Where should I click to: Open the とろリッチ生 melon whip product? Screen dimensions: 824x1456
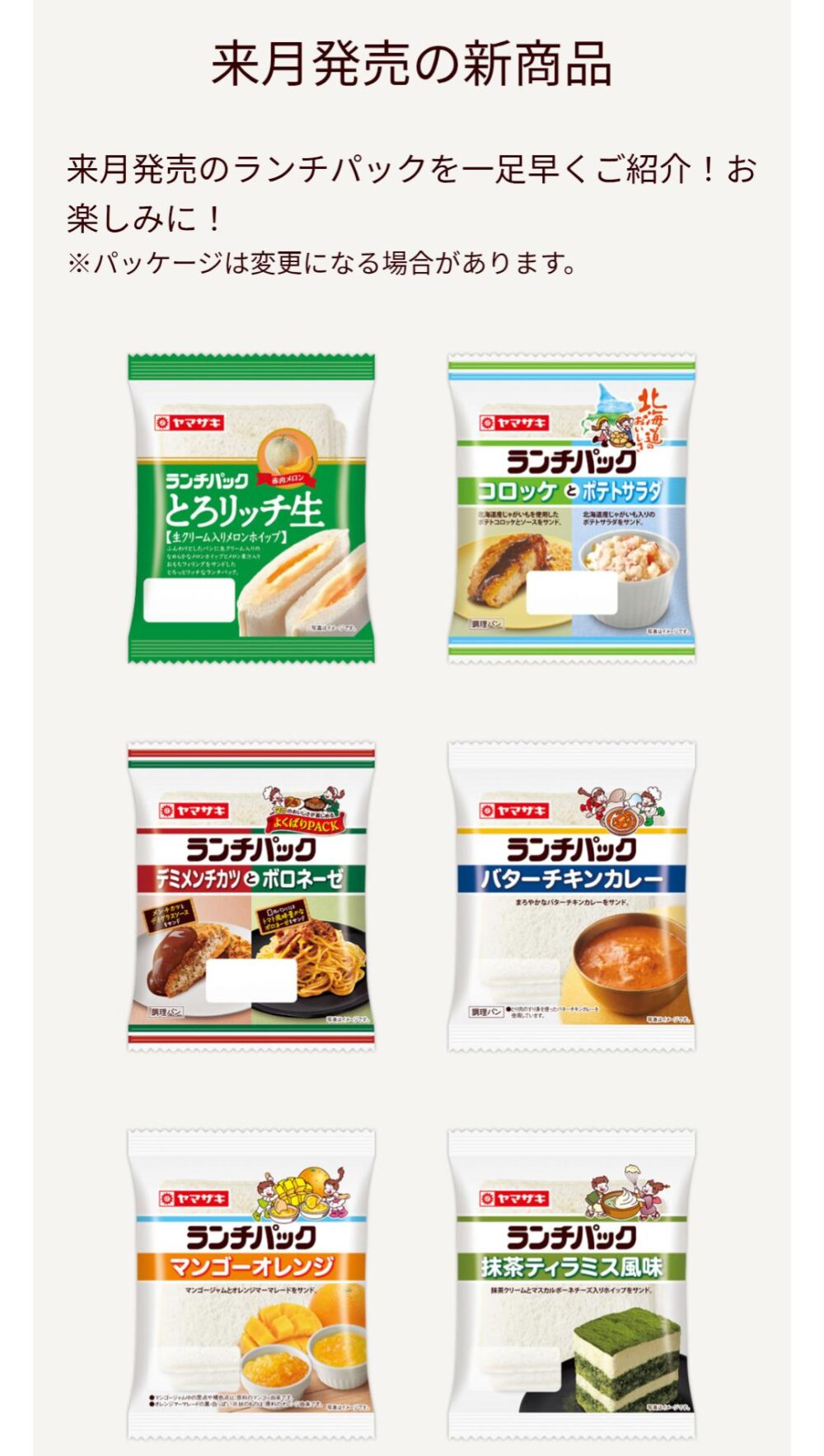pos(251,509)
